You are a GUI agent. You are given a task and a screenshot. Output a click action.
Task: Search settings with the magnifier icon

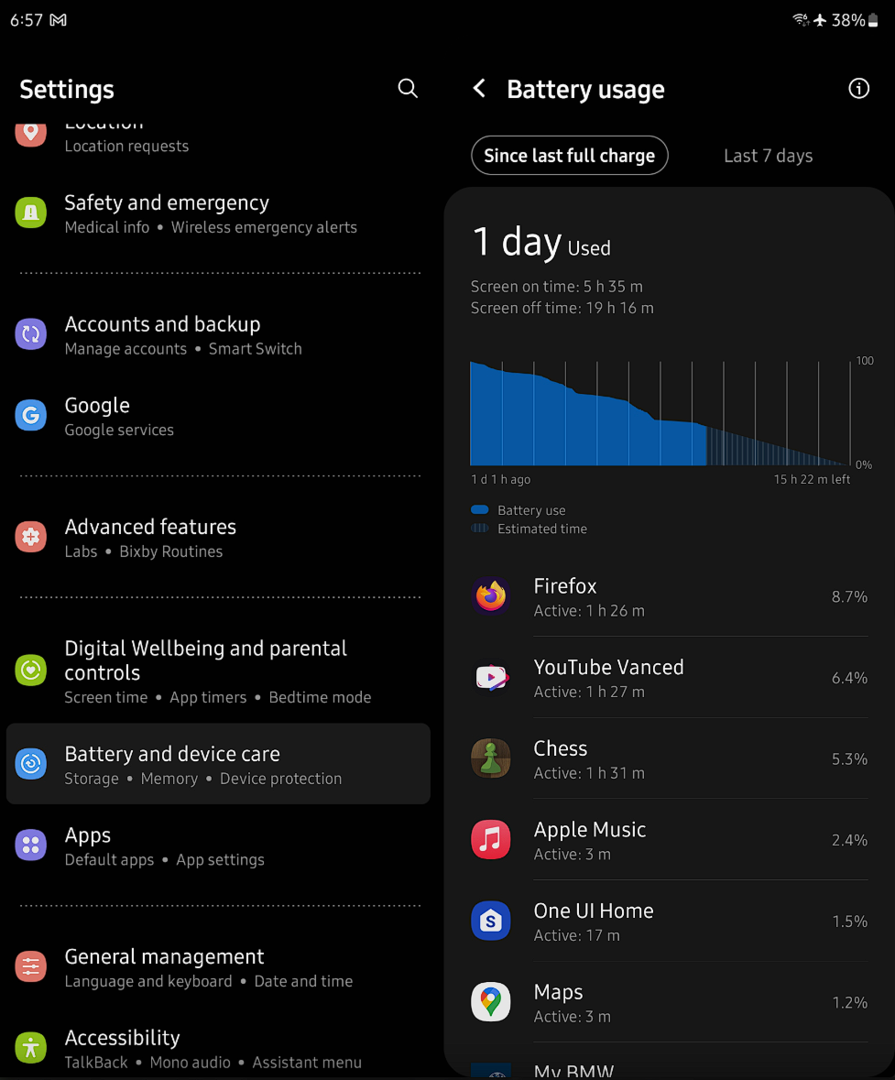tap(407, 88)
